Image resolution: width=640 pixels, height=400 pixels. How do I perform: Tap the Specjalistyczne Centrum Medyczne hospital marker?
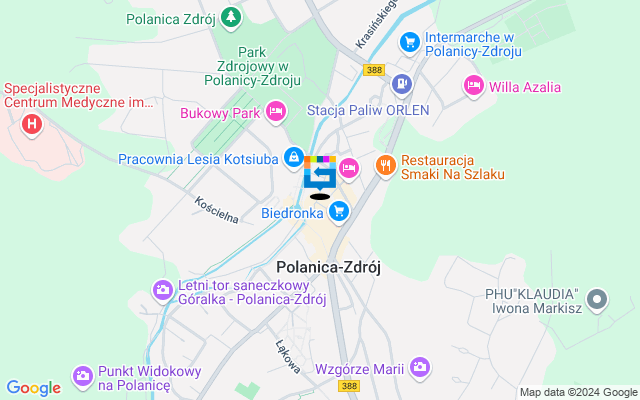click(32, 125)
